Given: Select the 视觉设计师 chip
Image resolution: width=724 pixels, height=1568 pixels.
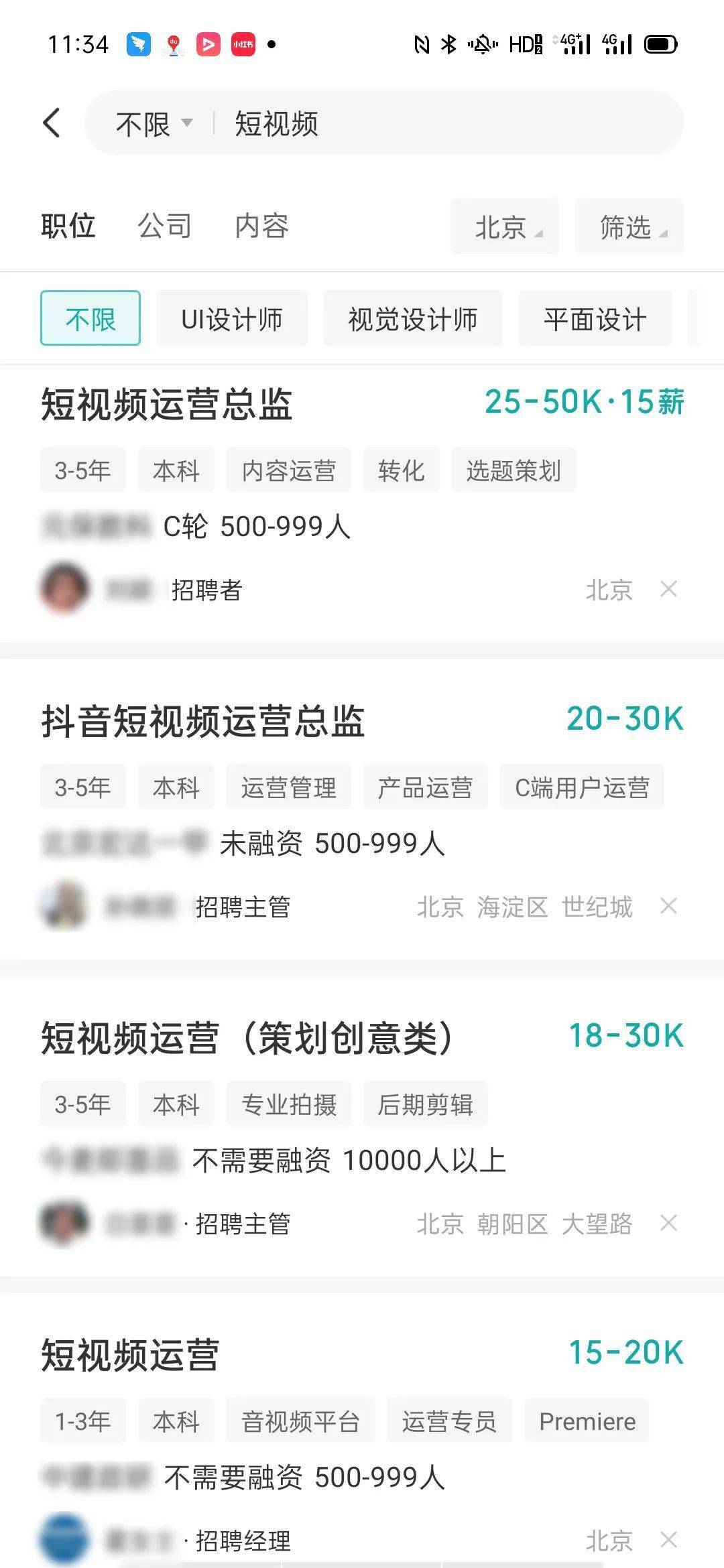Looking at the screenshot, I should (413, 319).
